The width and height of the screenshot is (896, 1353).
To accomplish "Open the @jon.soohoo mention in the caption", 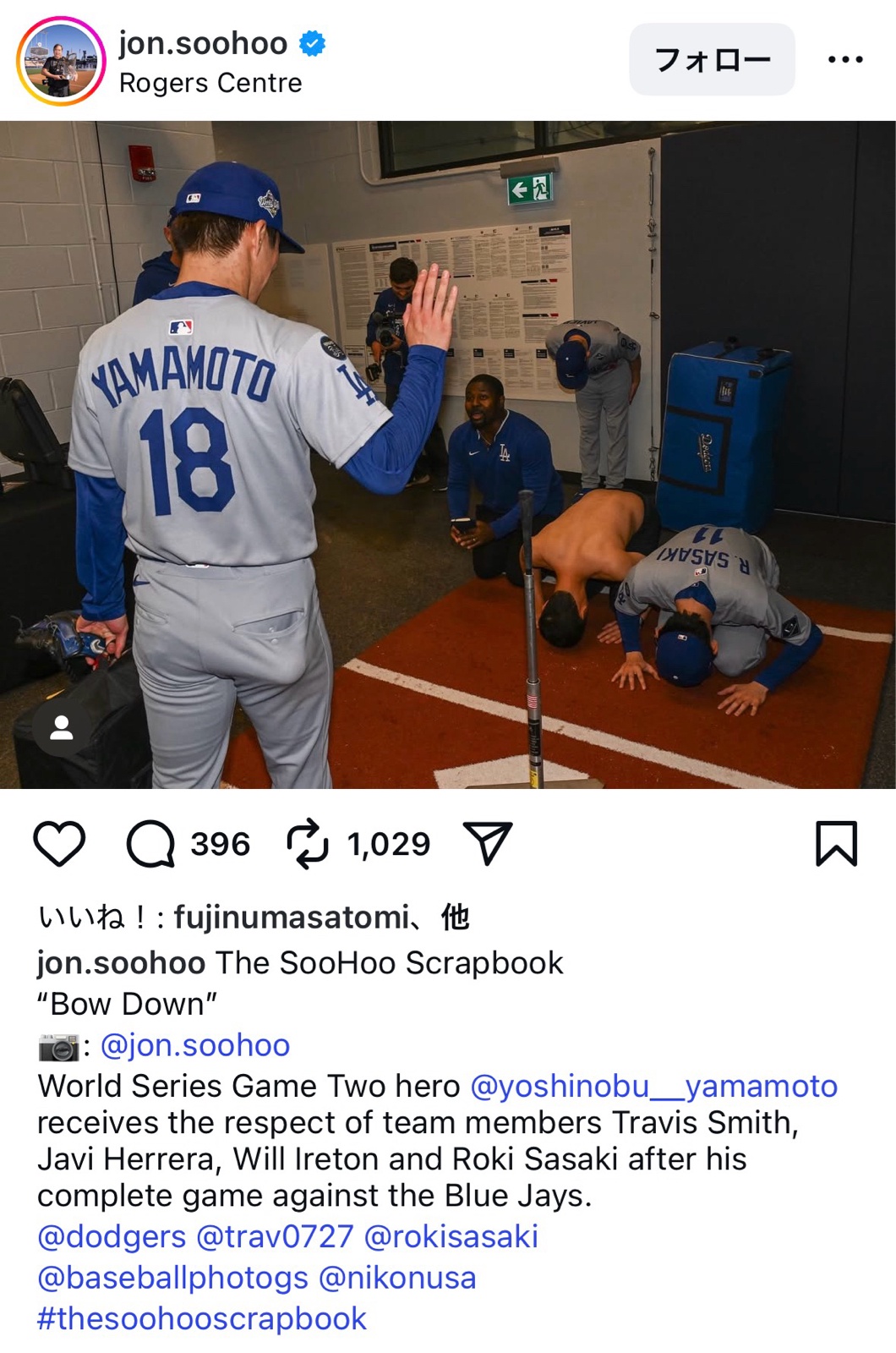I will click(x=195, y=1045).
